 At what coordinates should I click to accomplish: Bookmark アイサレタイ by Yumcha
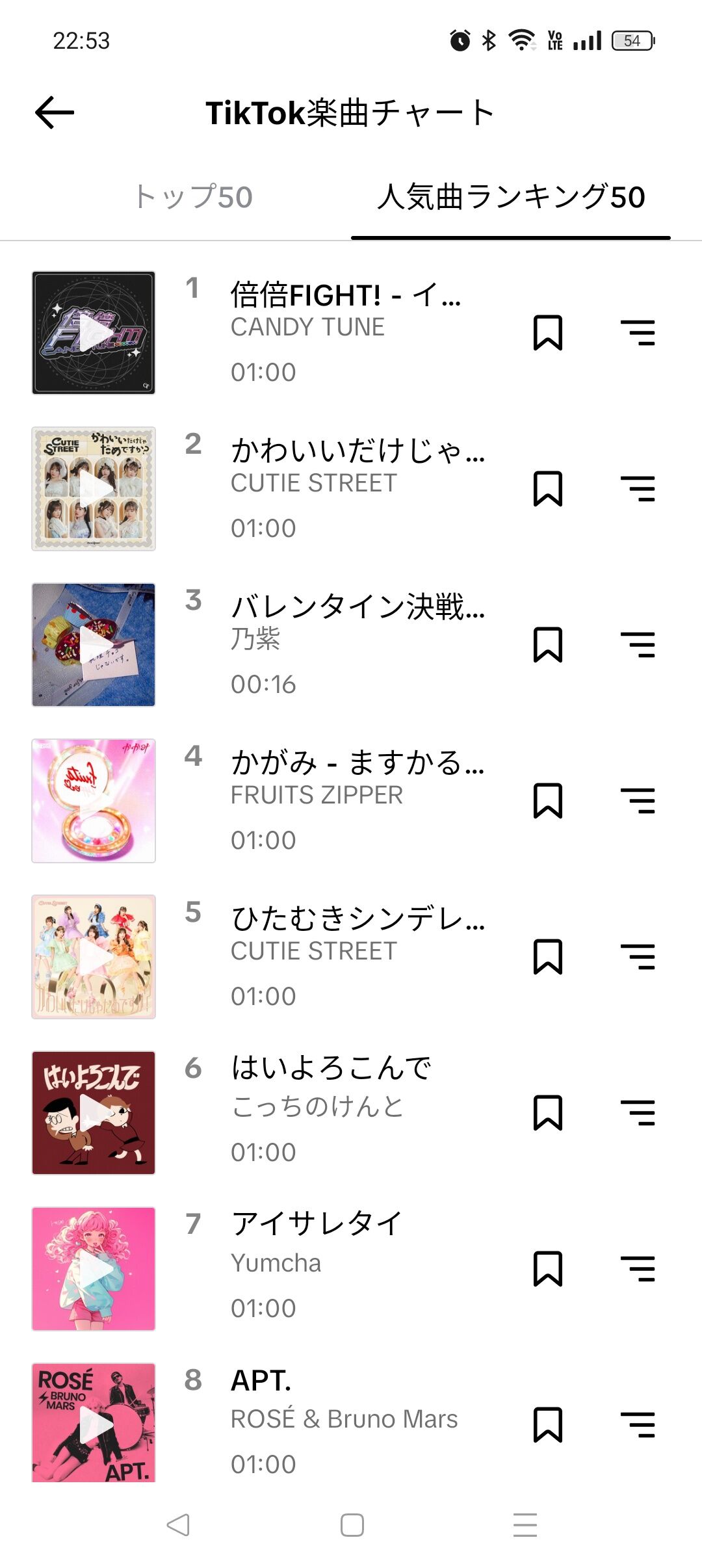[547, 1269]
